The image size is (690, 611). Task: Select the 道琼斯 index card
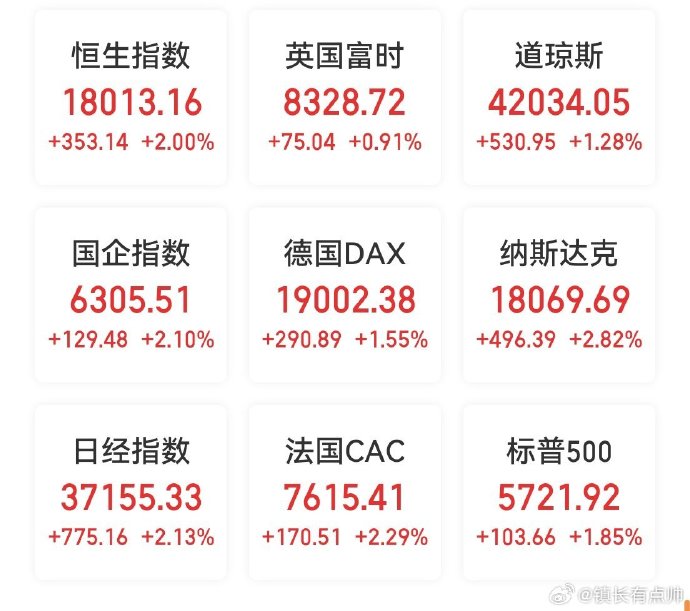pos(559,98)
